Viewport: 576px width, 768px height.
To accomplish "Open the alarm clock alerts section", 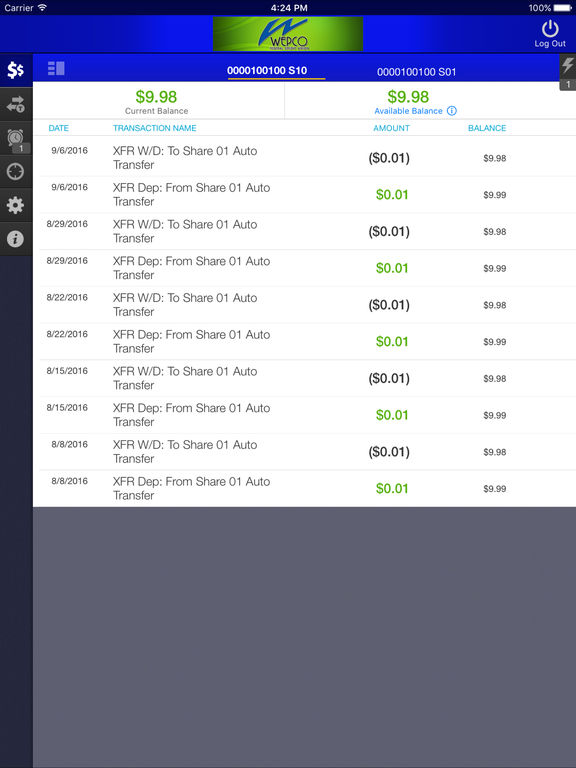I will pyautogui.click(x=16, y=138).
